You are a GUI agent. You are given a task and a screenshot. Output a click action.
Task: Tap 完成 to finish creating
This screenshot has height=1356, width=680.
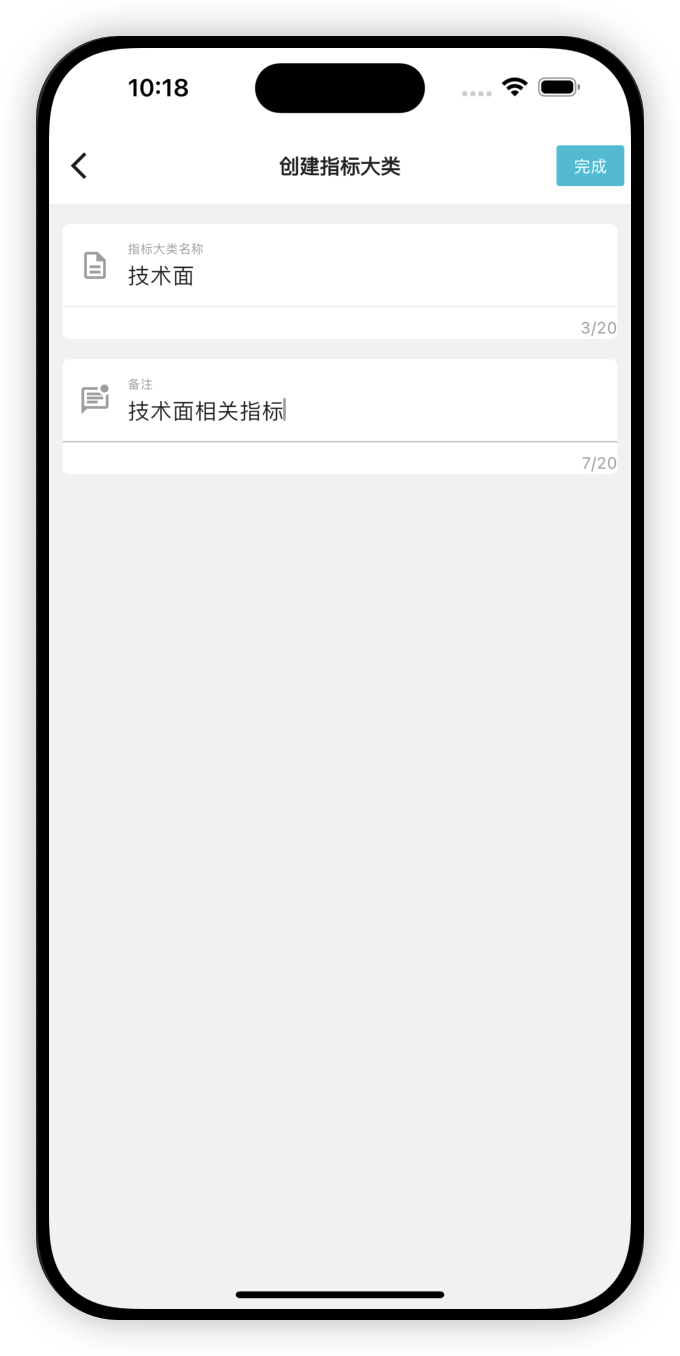[x=590, y=166]
